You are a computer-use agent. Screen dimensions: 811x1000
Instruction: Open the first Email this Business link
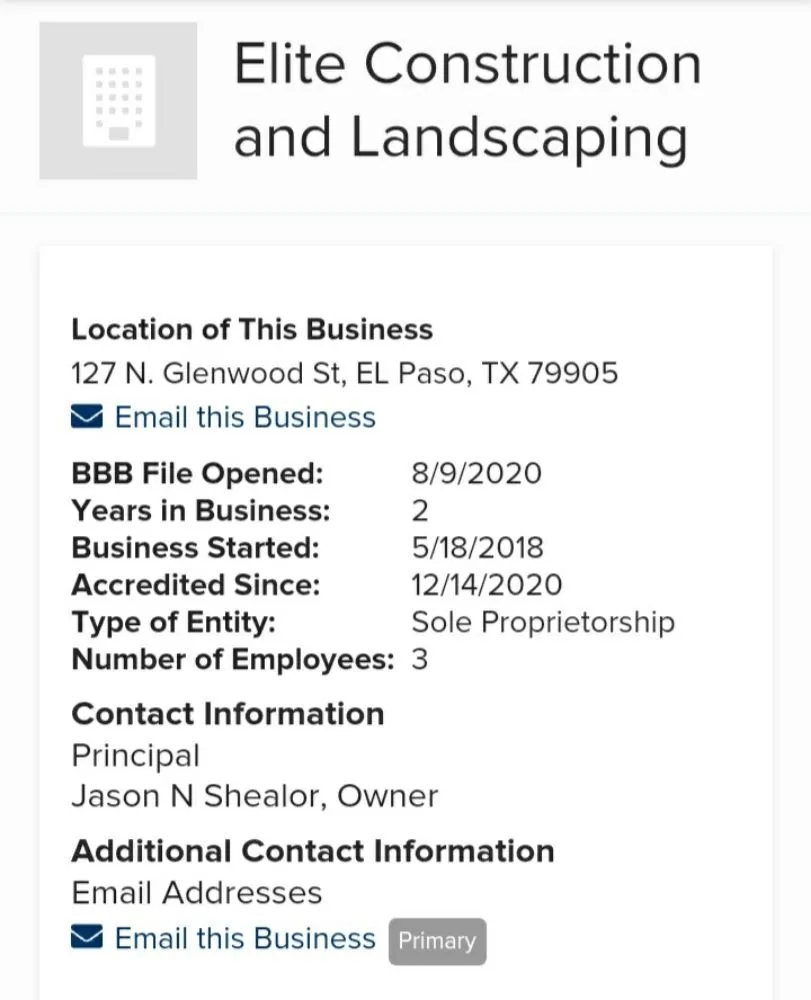[x=245, y=417]
